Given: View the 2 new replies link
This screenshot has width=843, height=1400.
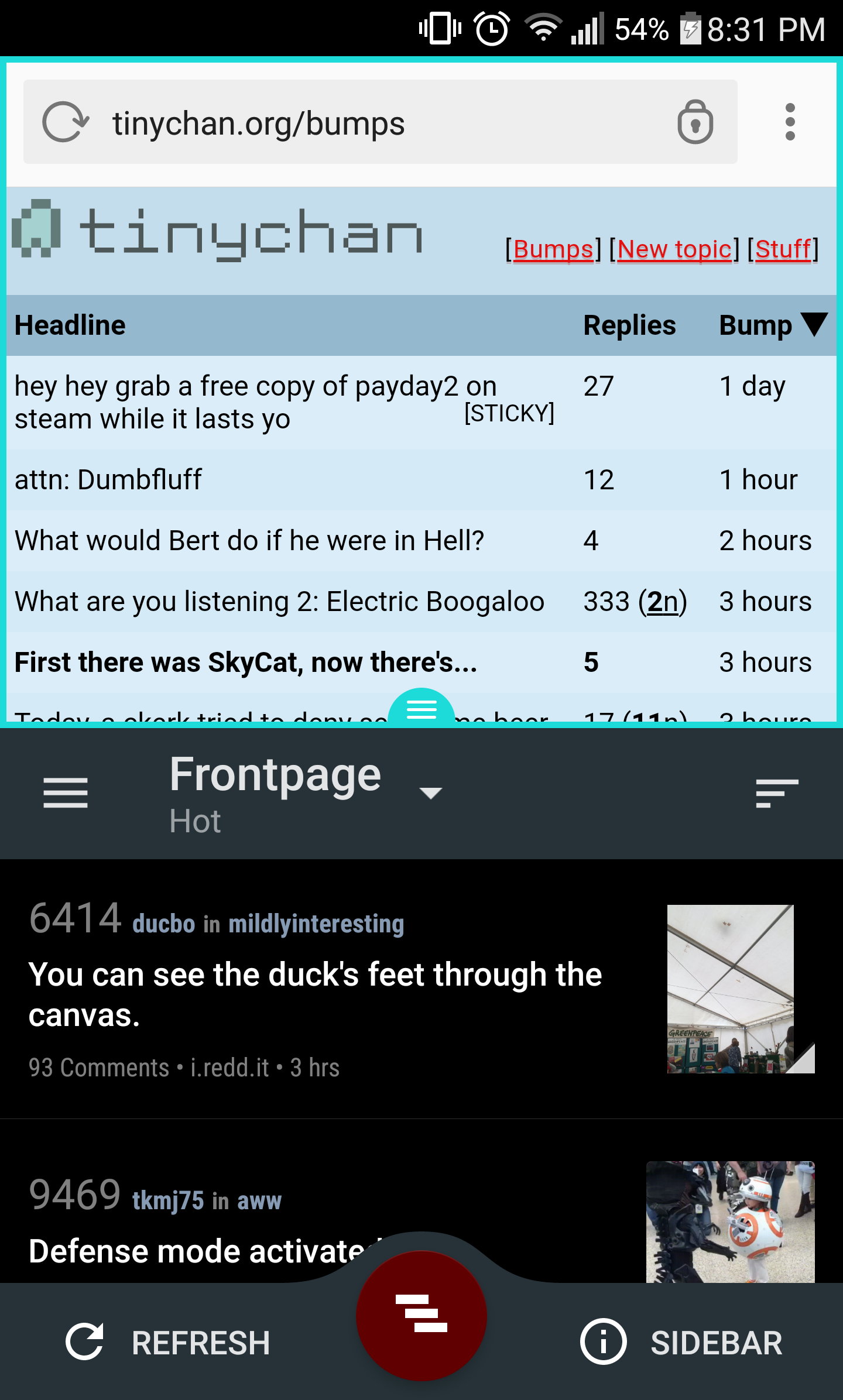Looking at the screenshot, I should (x=662, y=602).
